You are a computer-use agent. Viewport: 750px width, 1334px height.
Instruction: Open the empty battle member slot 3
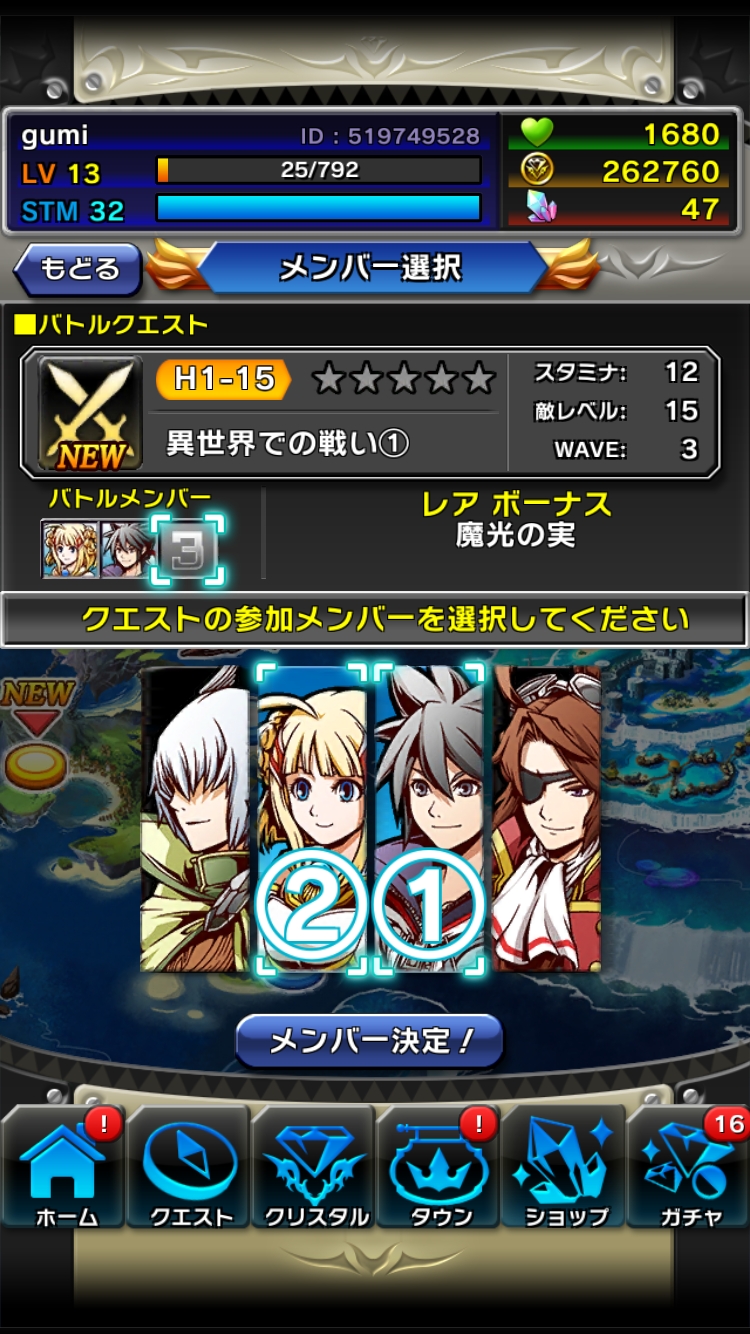pyautogui.click(x=187, y=549)
